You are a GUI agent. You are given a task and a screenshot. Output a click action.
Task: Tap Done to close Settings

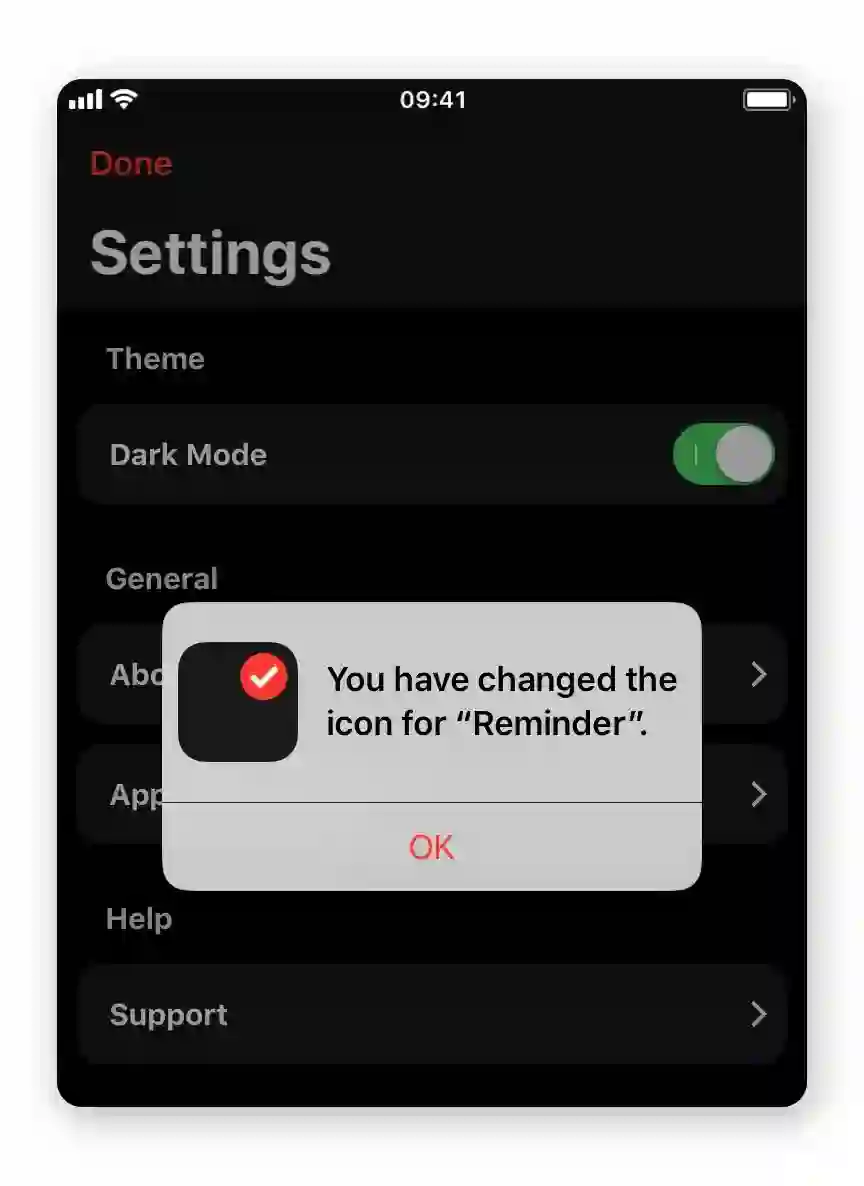[131, 164]
